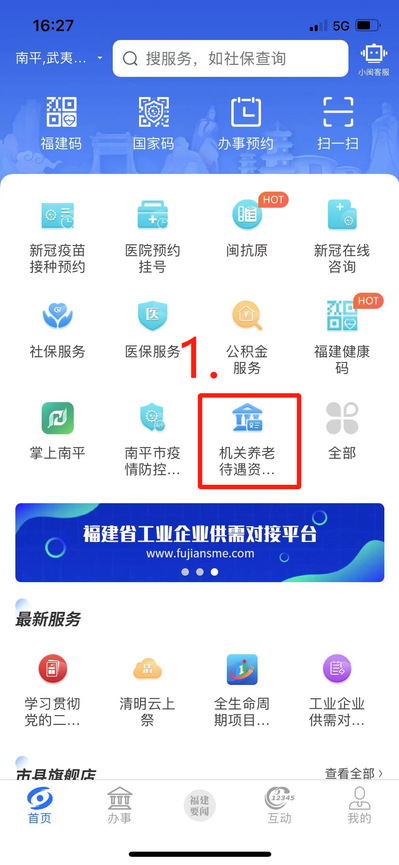The height and width of the screenshot is (865, 399).
Task: Open the 福建省工业企业供需对接平台 banner
Action: 200,542
